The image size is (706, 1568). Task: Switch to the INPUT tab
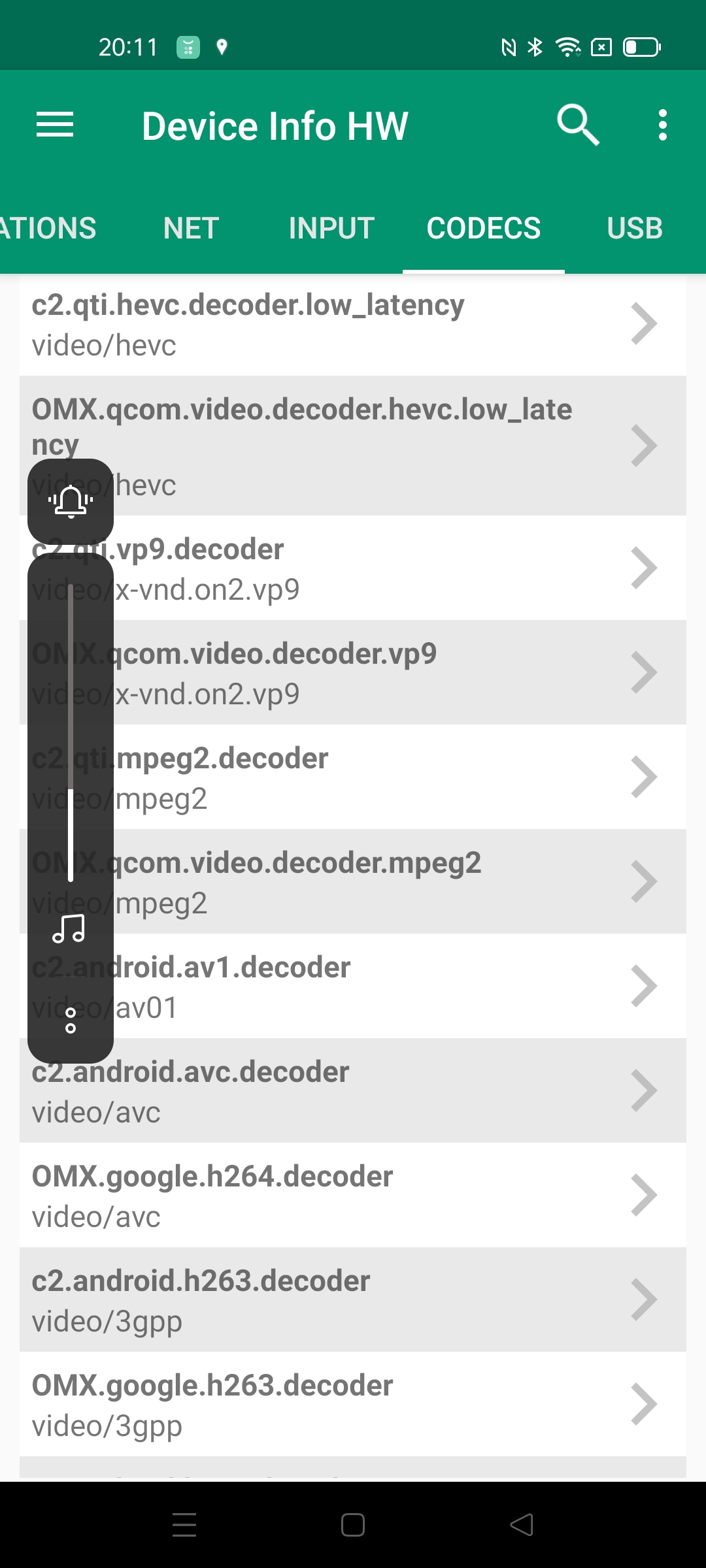point(331,229)
